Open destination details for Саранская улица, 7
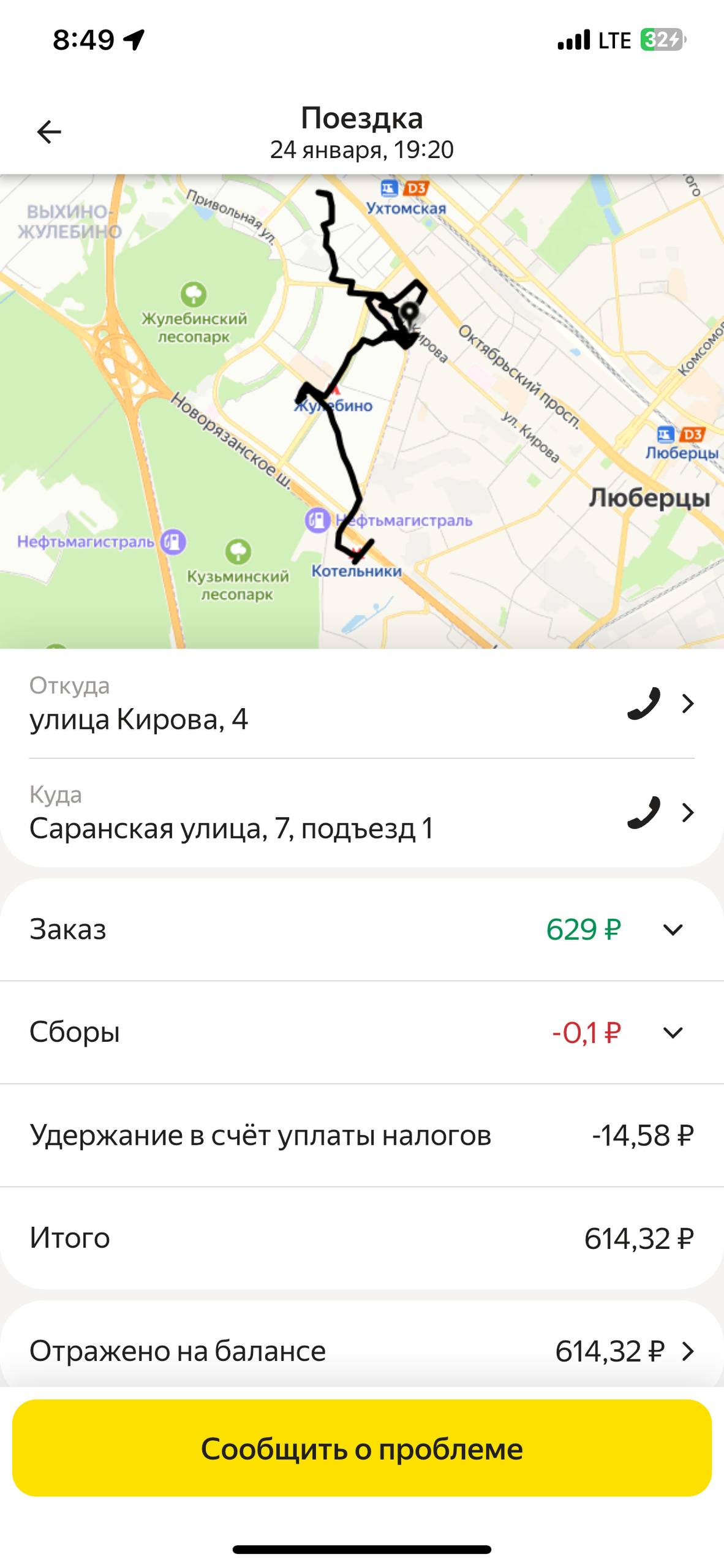The image size is (724, 1568). [688, 812]
